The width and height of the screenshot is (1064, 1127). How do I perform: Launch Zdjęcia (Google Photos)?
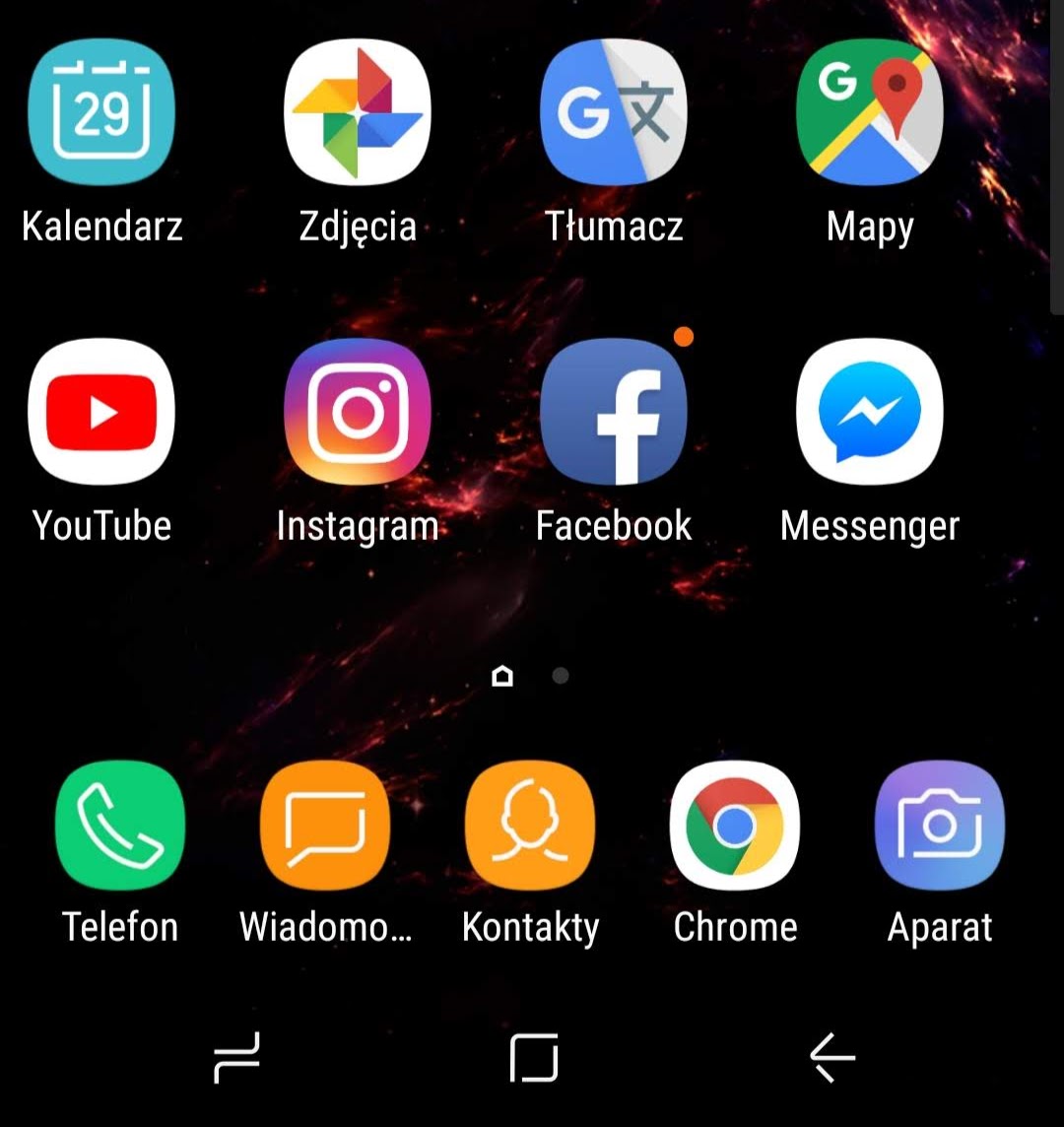pos(358,113)
